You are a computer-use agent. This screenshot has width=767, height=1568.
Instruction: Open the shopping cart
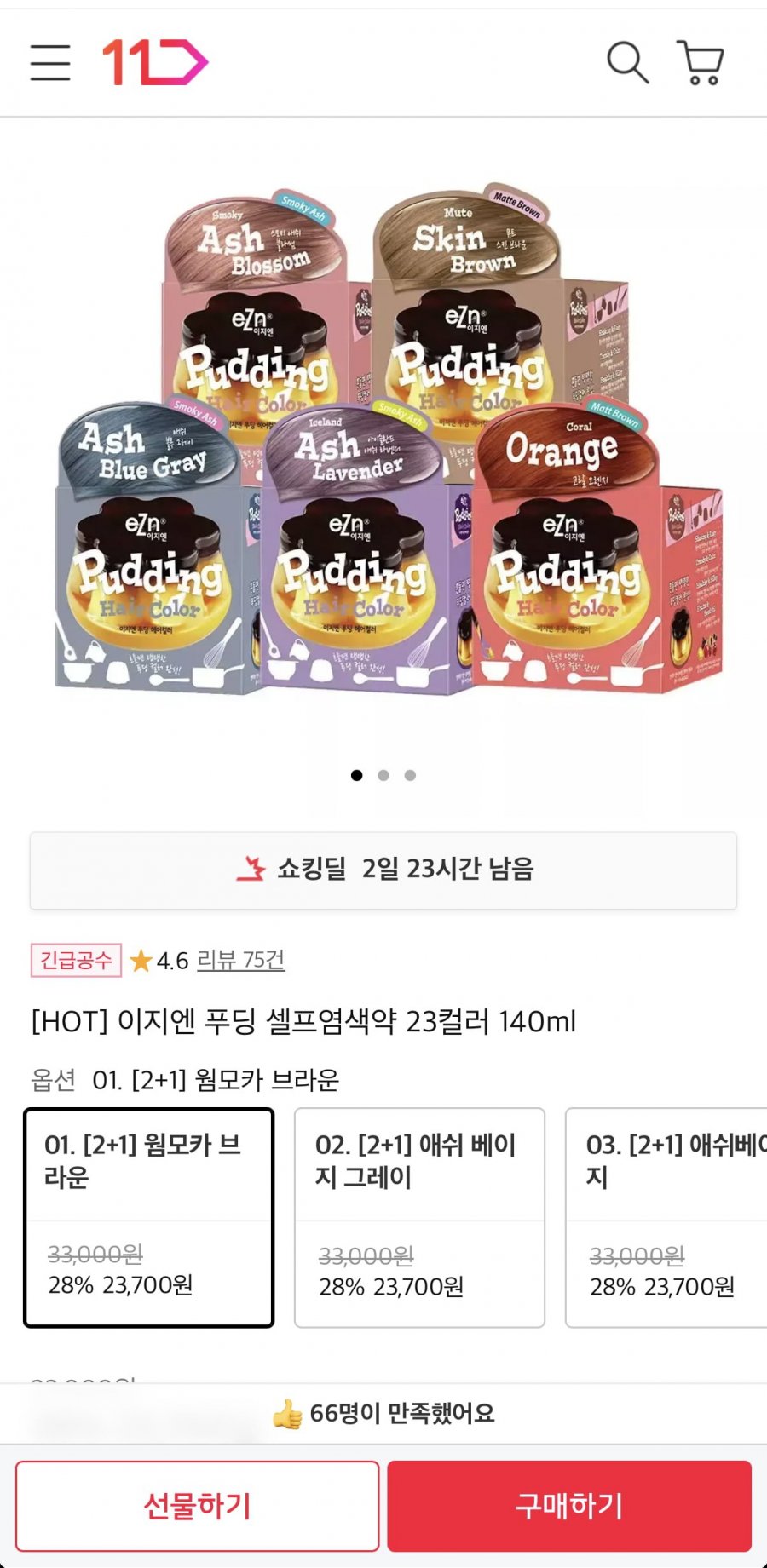click(701, 62)
